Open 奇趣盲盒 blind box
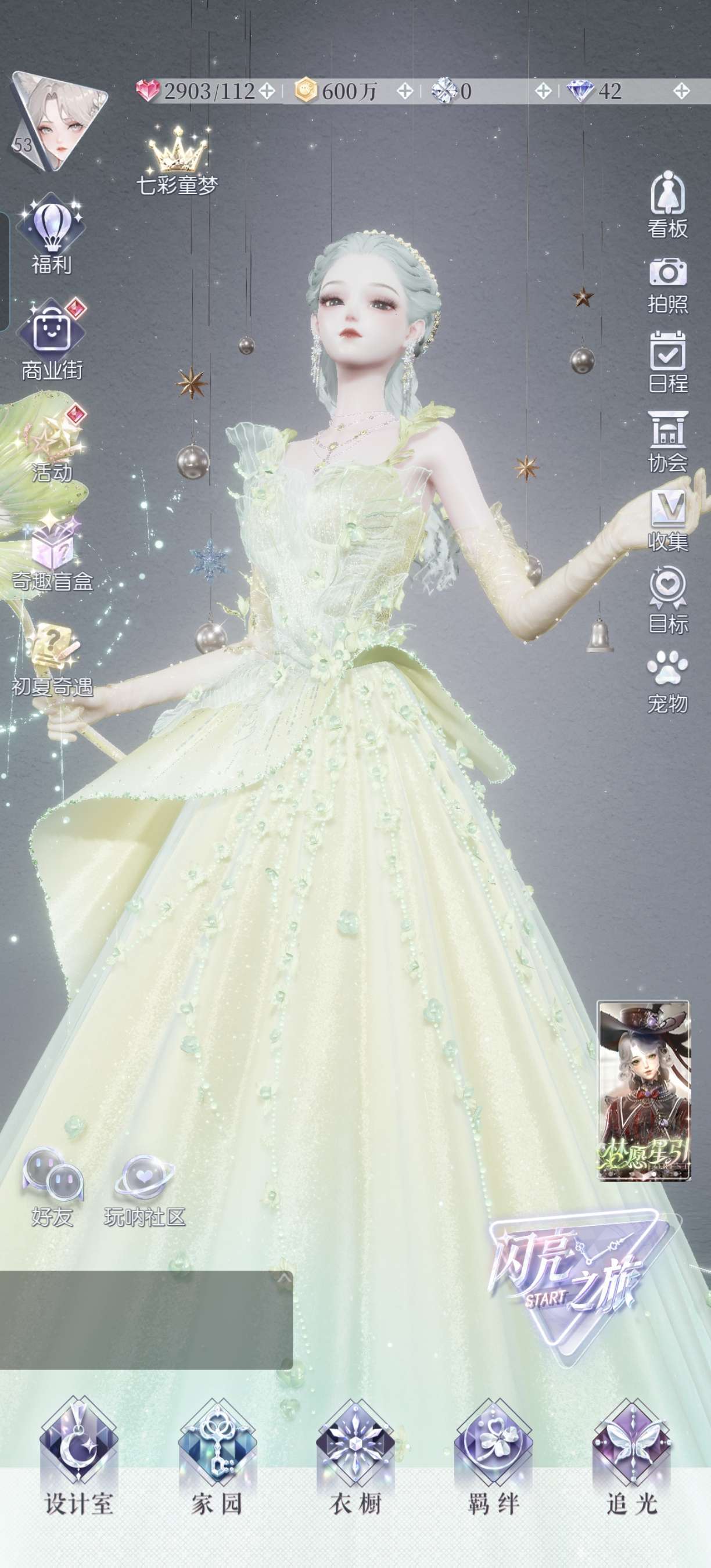Viewport: 711px width, 1568px height. [x=52, y=552]
